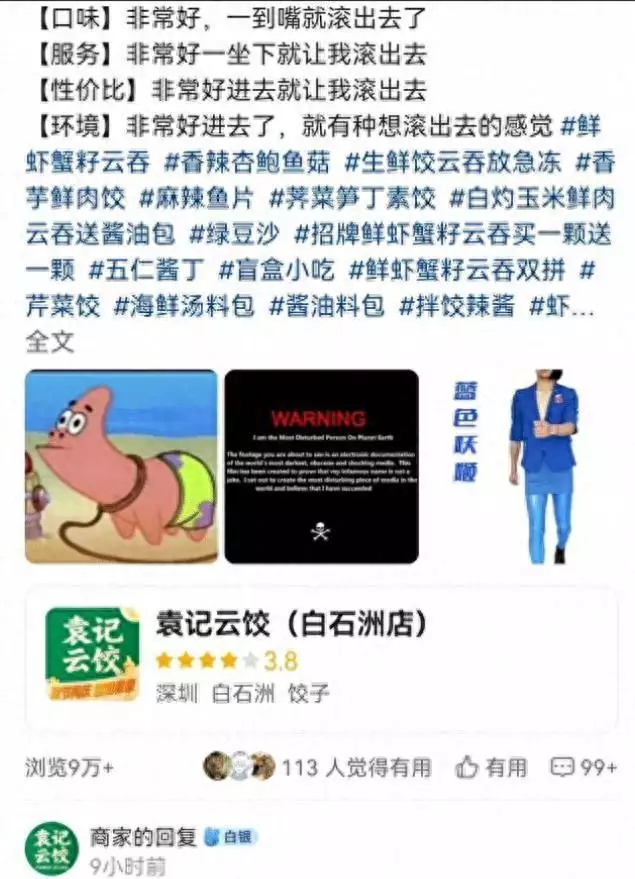This screenshot has height=879, width=635.
Task: Open hashtag #绿豆沙
Action: 239,234
